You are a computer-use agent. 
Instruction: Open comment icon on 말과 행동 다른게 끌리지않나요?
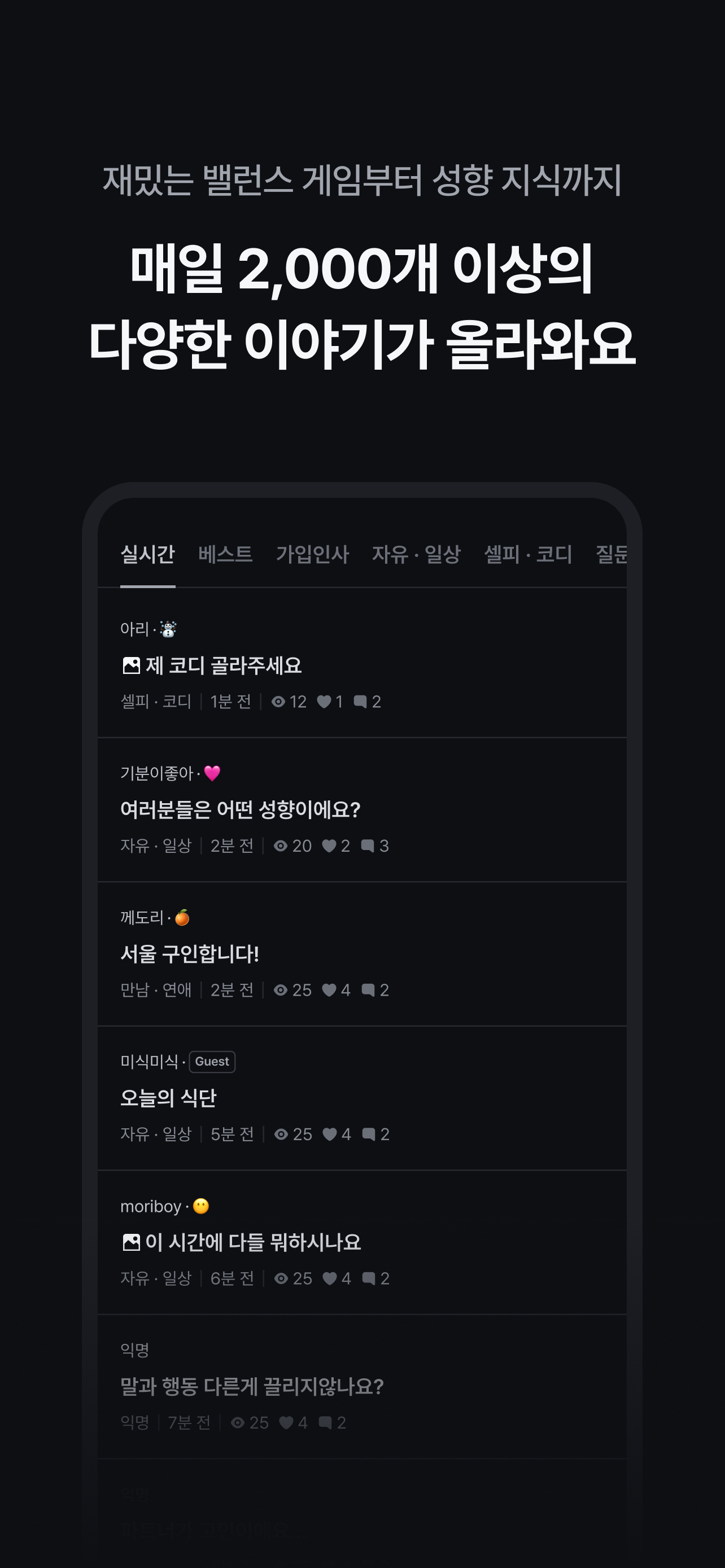click(x=327, y=1422)
